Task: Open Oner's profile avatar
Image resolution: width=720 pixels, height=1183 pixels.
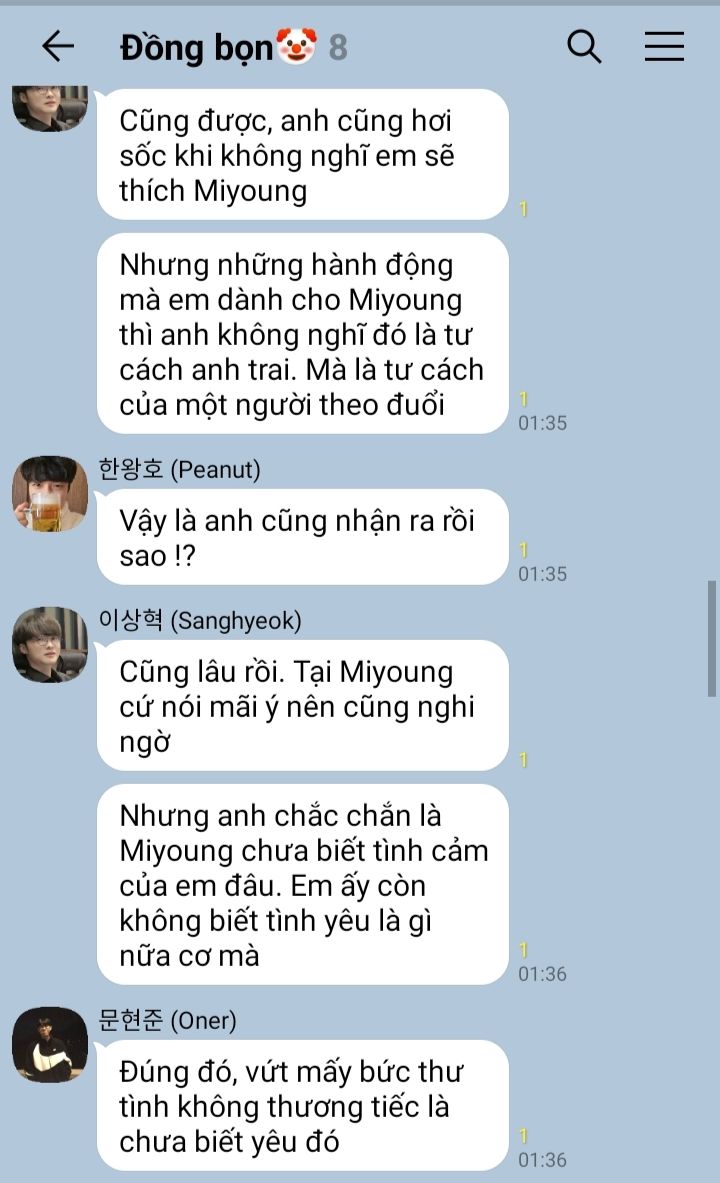Action: click(x=50, y=1044)
